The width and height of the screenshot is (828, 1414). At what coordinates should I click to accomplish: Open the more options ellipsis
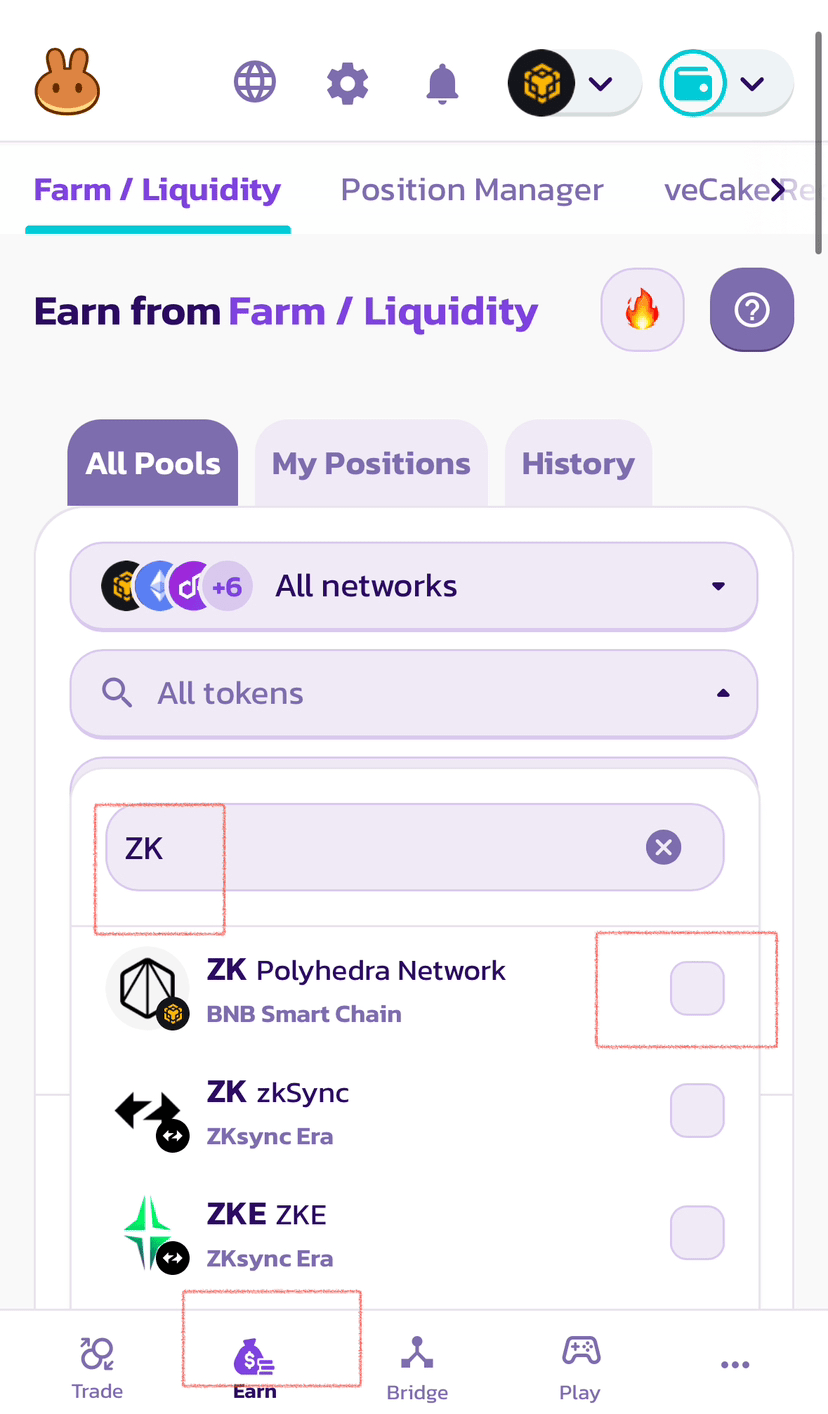(735, 1365)
